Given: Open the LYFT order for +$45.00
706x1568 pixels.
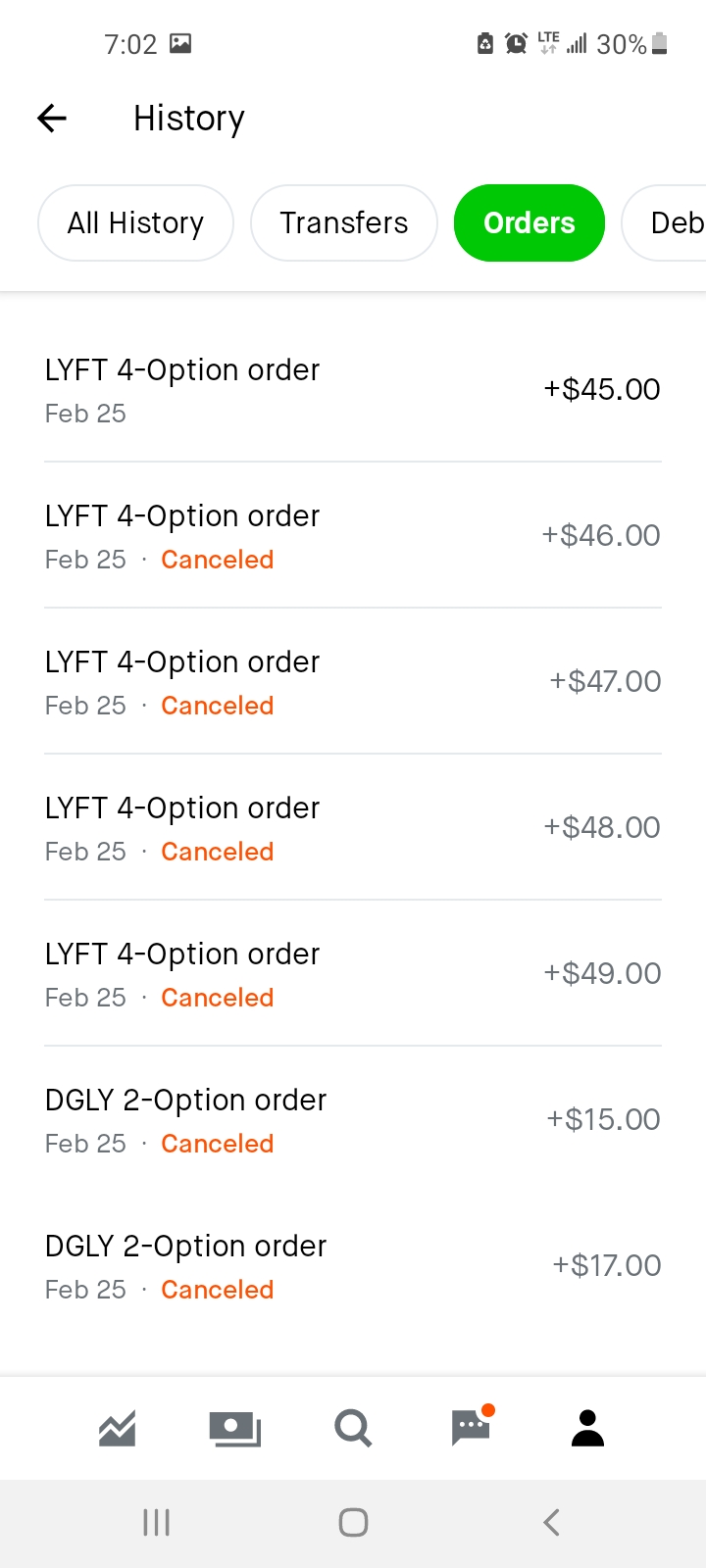Looking at the screenshot, I should point(353,390).
